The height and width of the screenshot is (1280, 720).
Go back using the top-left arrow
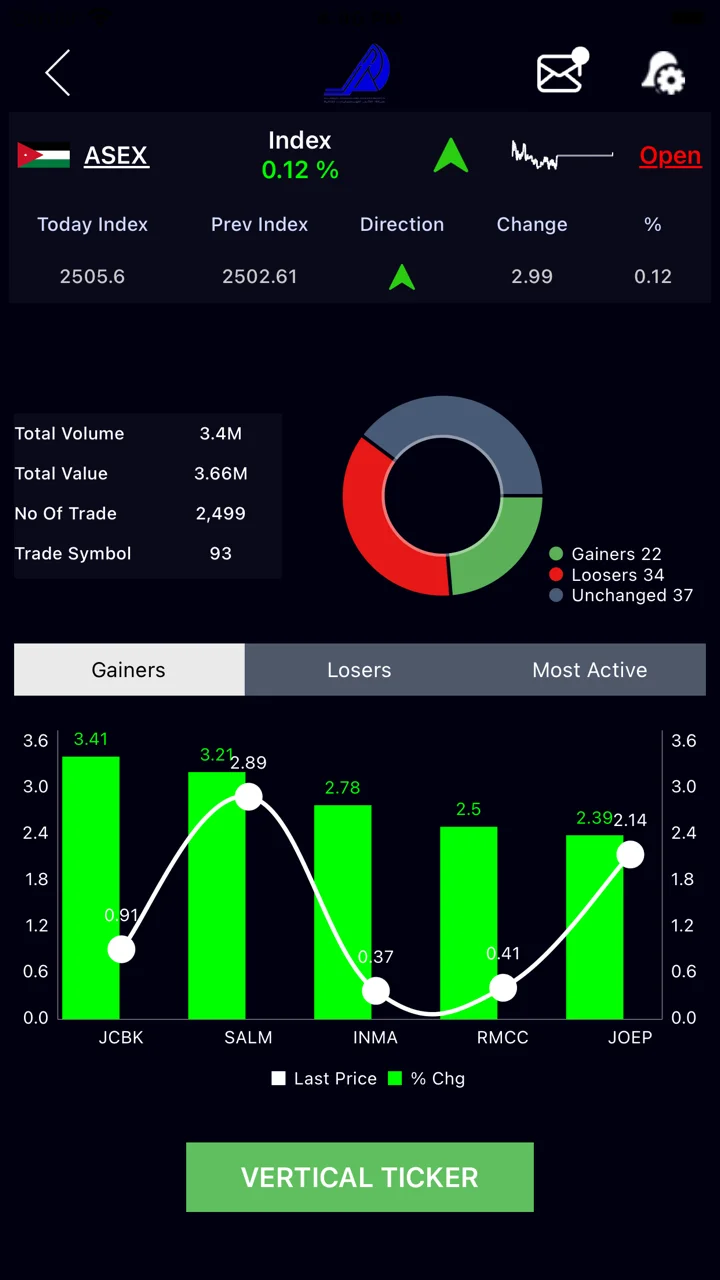(x=58, y=73)
